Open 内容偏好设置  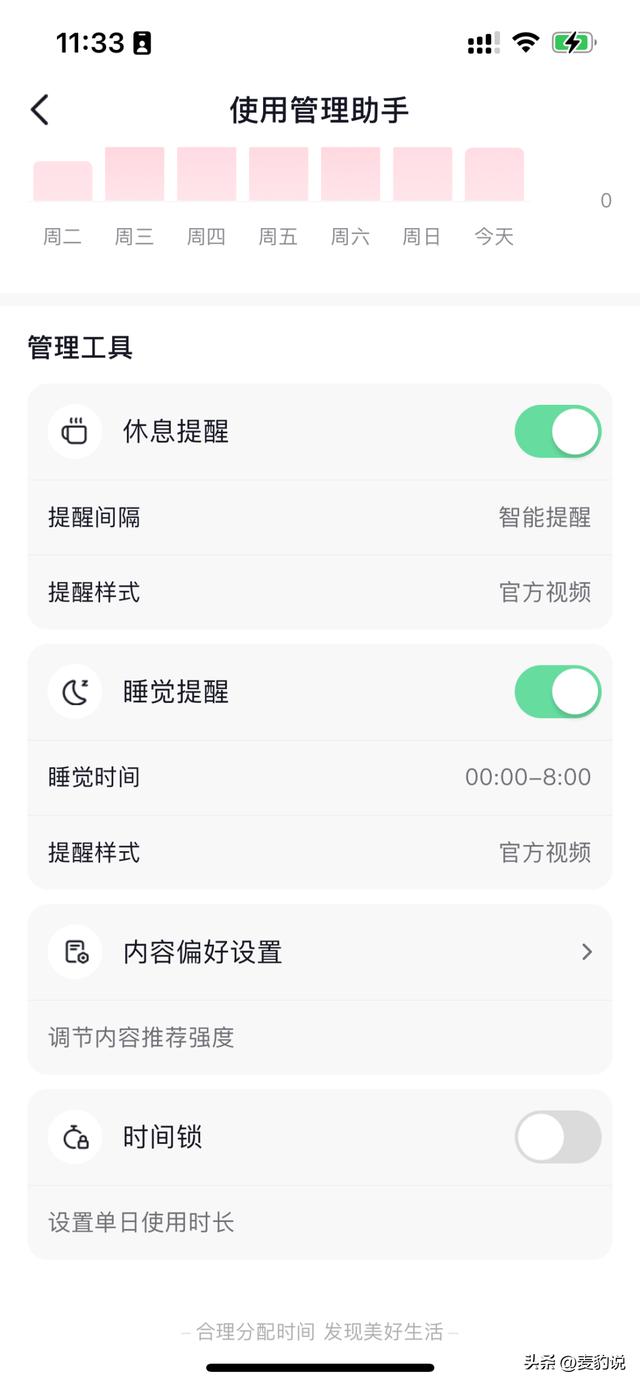click(319, 952)
